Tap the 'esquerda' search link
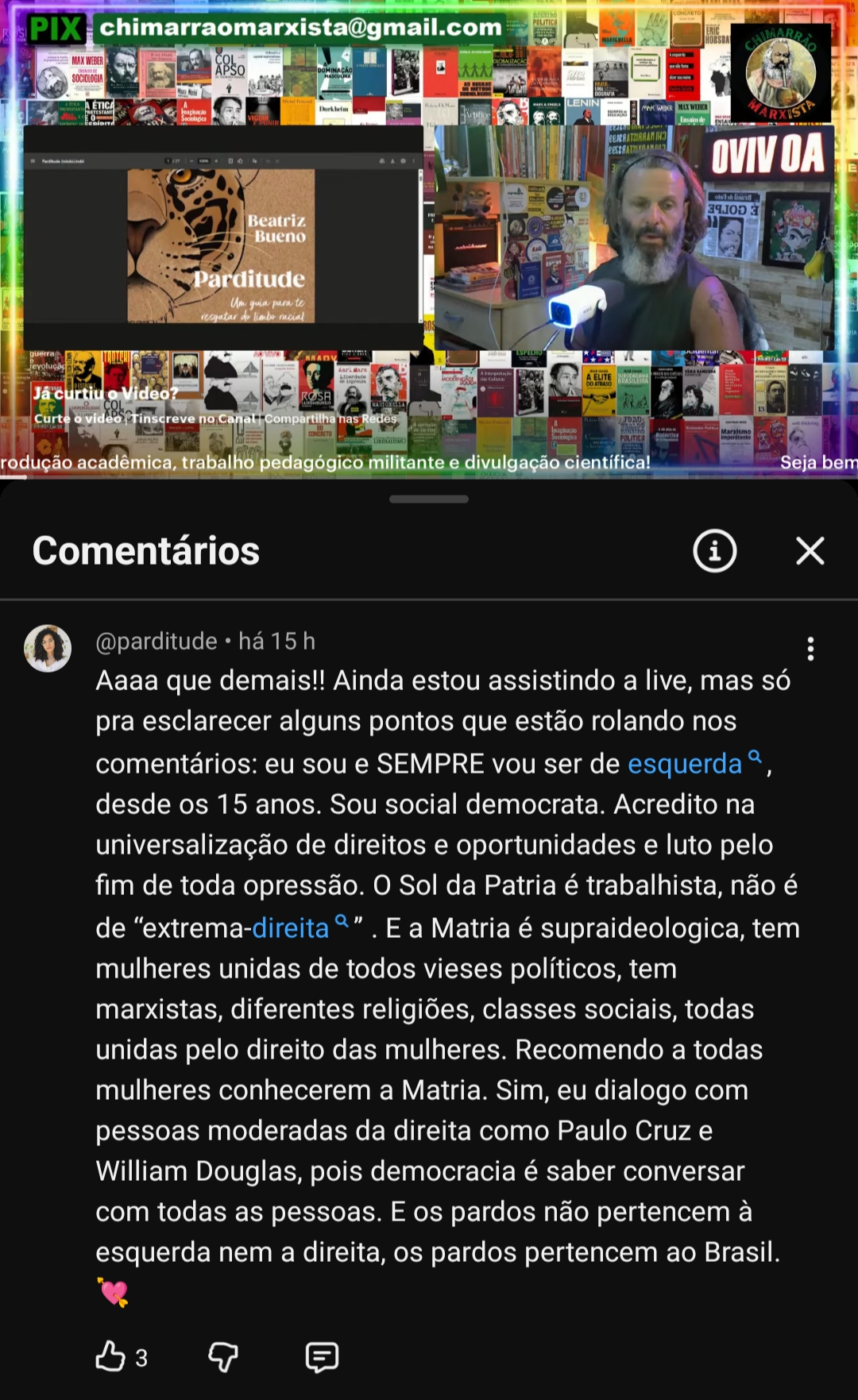The image size is (858, 1400). coord(685,764)
